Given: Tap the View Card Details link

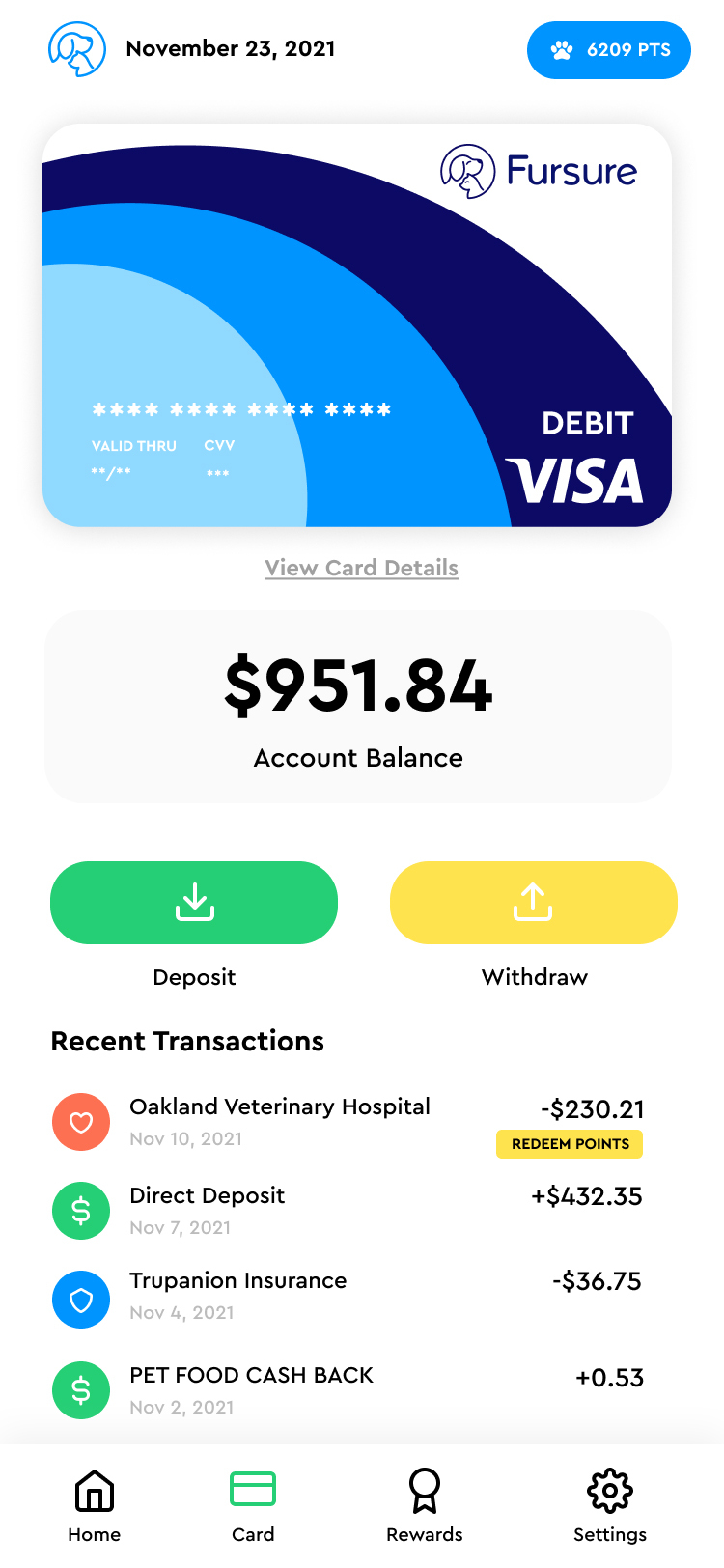Looking at the screenshot, I should 361,568.
